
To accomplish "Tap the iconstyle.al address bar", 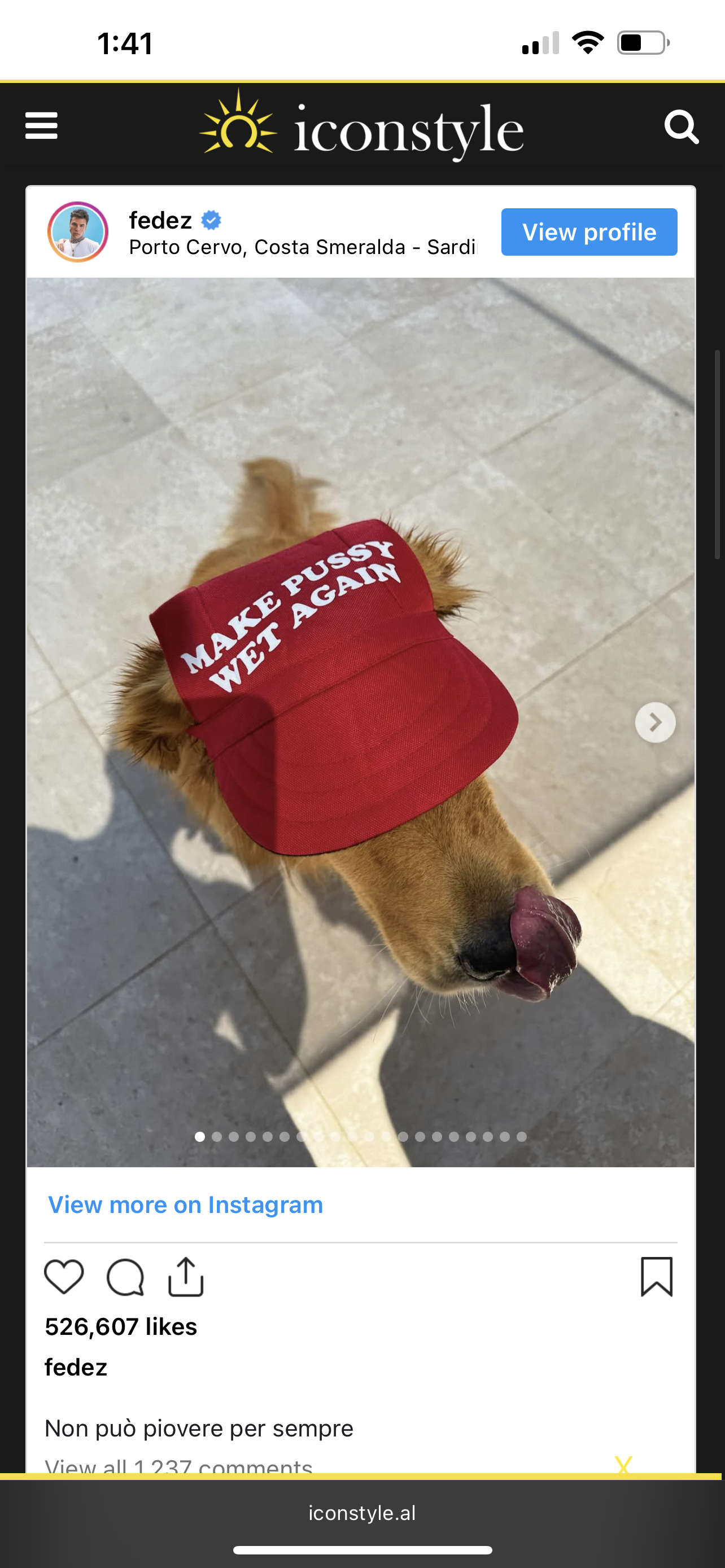I will [x=362, y=1513].
